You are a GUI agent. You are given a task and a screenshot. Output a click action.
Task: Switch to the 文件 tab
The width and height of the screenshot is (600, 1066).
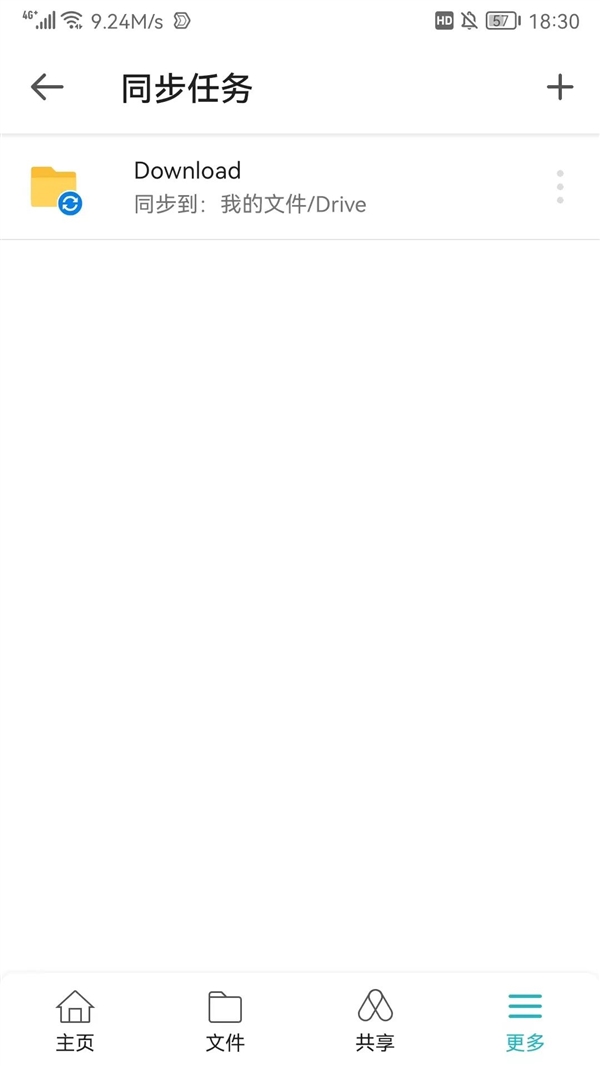point(225,1020)
